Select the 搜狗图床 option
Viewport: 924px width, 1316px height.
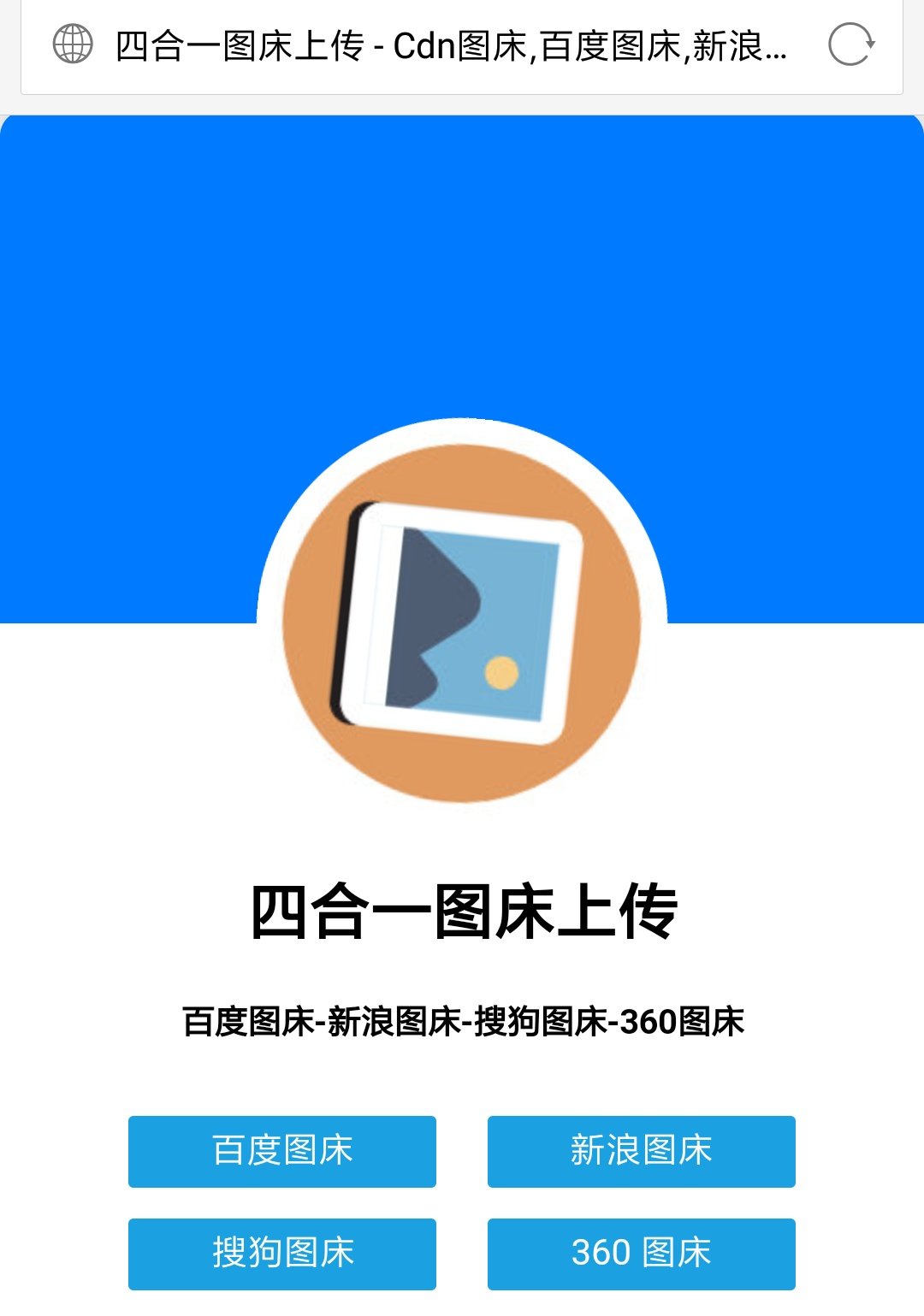click(282, 1254)
